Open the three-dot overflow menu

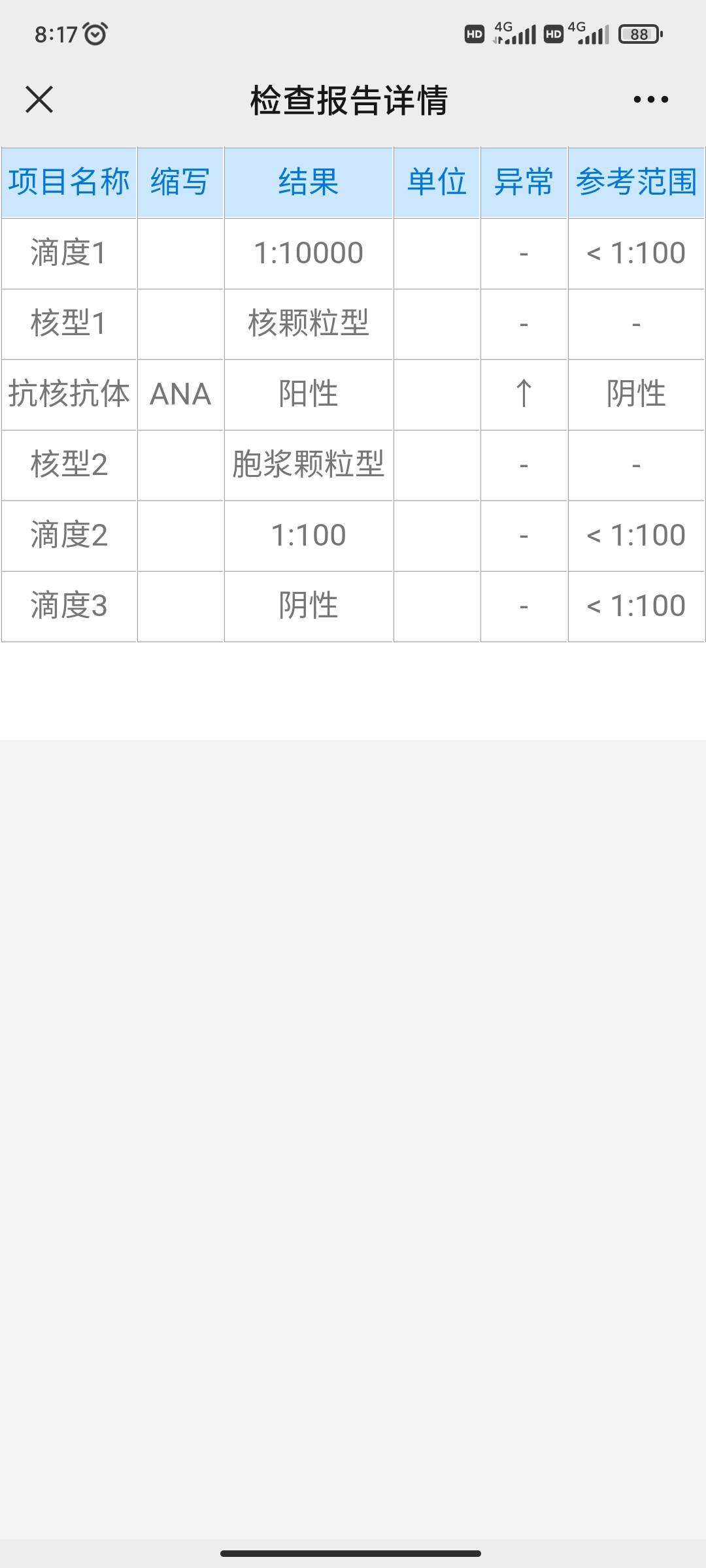(650, 100)
